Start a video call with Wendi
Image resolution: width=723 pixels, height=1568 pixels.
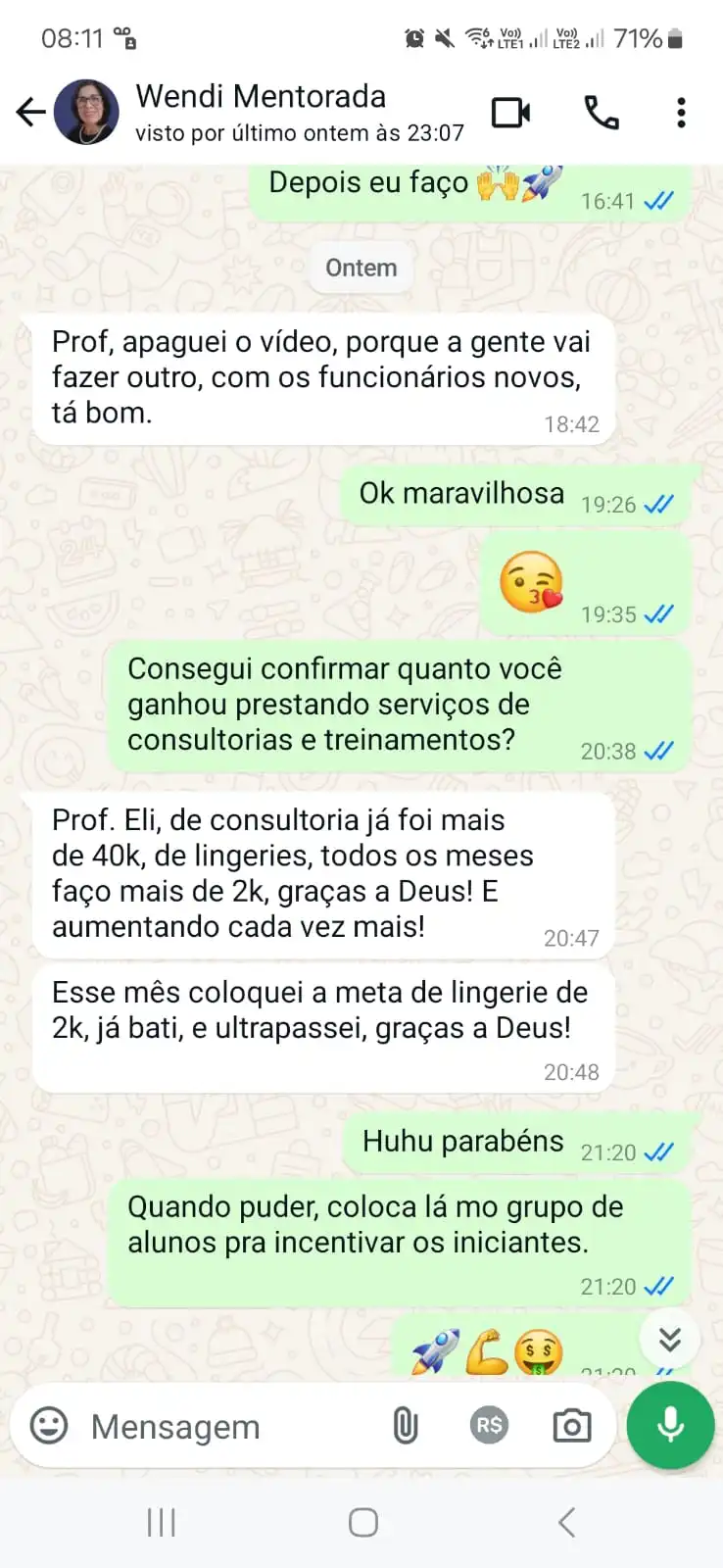point(510,113)
